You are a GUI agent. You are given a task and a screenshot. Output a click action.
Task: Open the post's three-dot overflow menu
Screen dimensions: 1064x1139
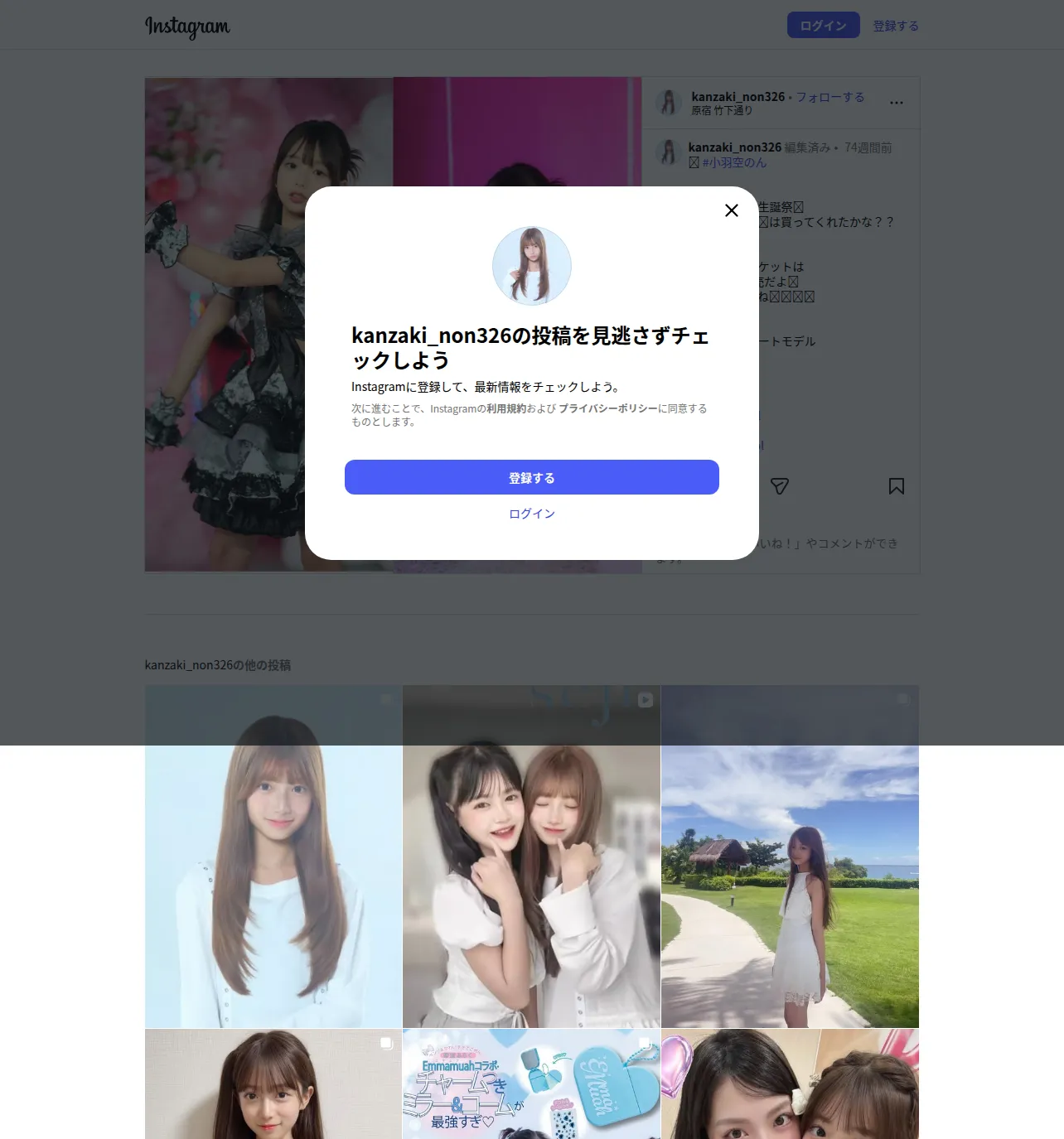[x=897, y=103]
